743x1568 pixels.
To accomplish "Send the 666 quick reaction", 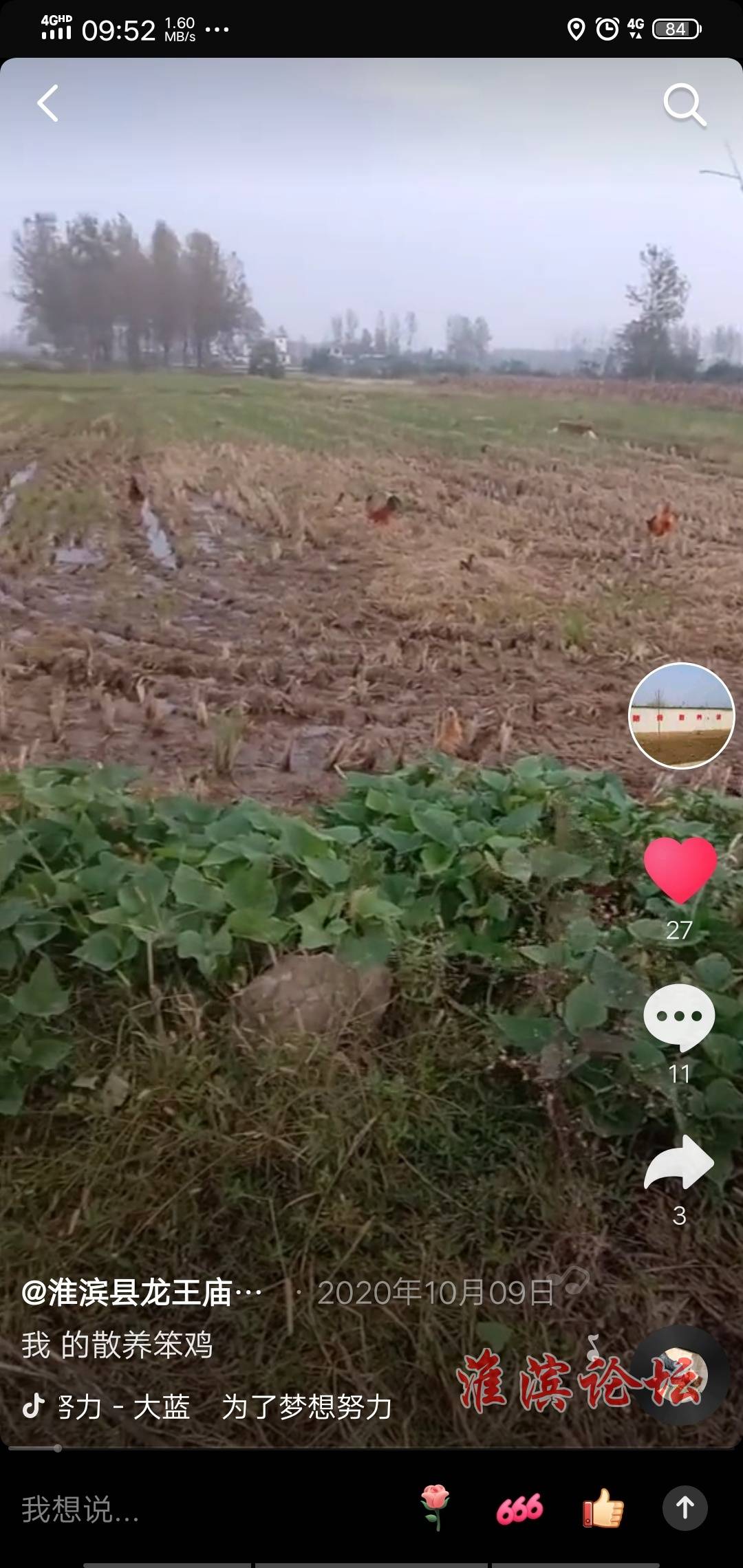I will 519,1510.
